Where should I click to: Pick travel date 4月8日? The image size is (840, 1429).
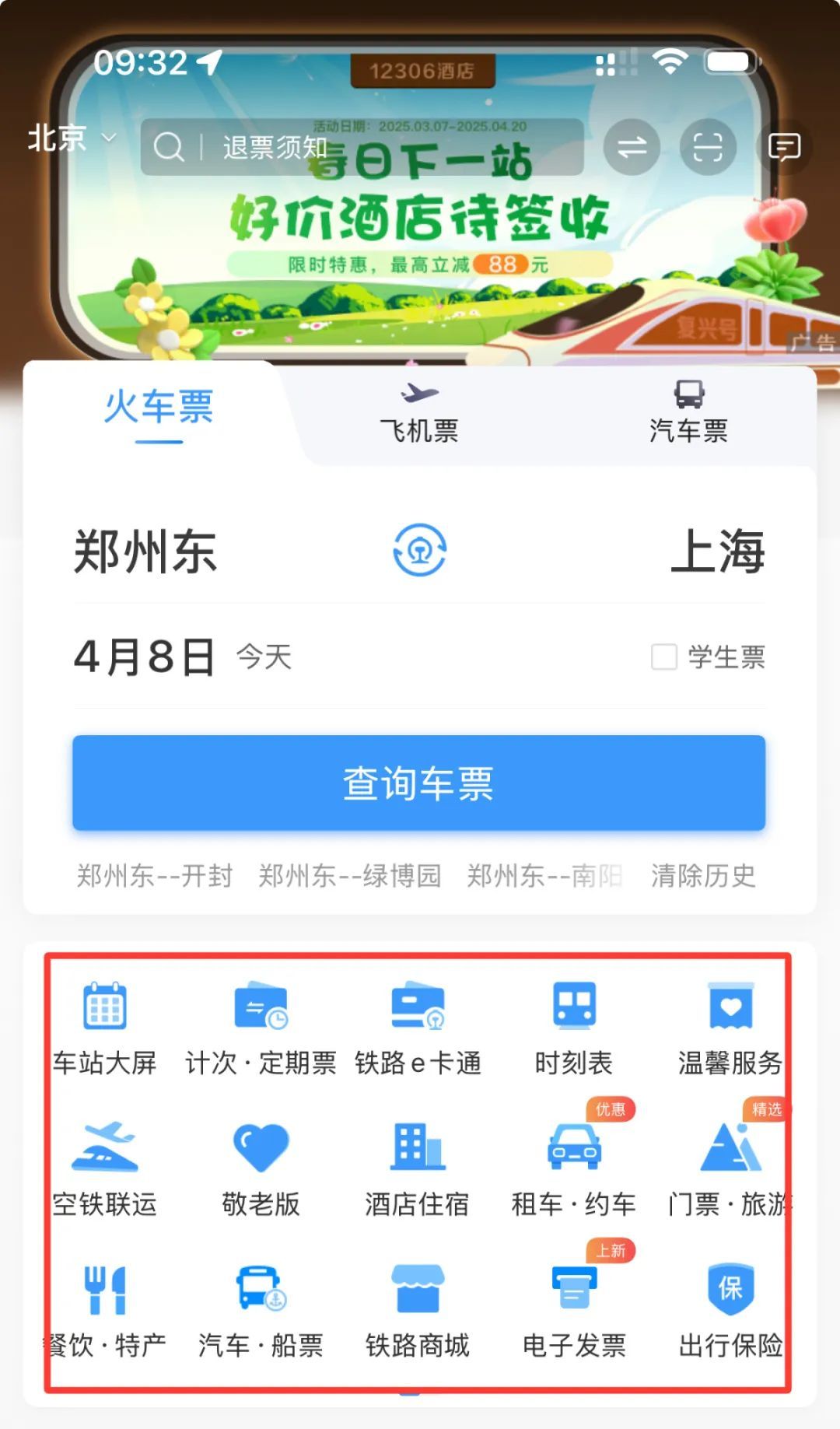(x=144, y=657)
